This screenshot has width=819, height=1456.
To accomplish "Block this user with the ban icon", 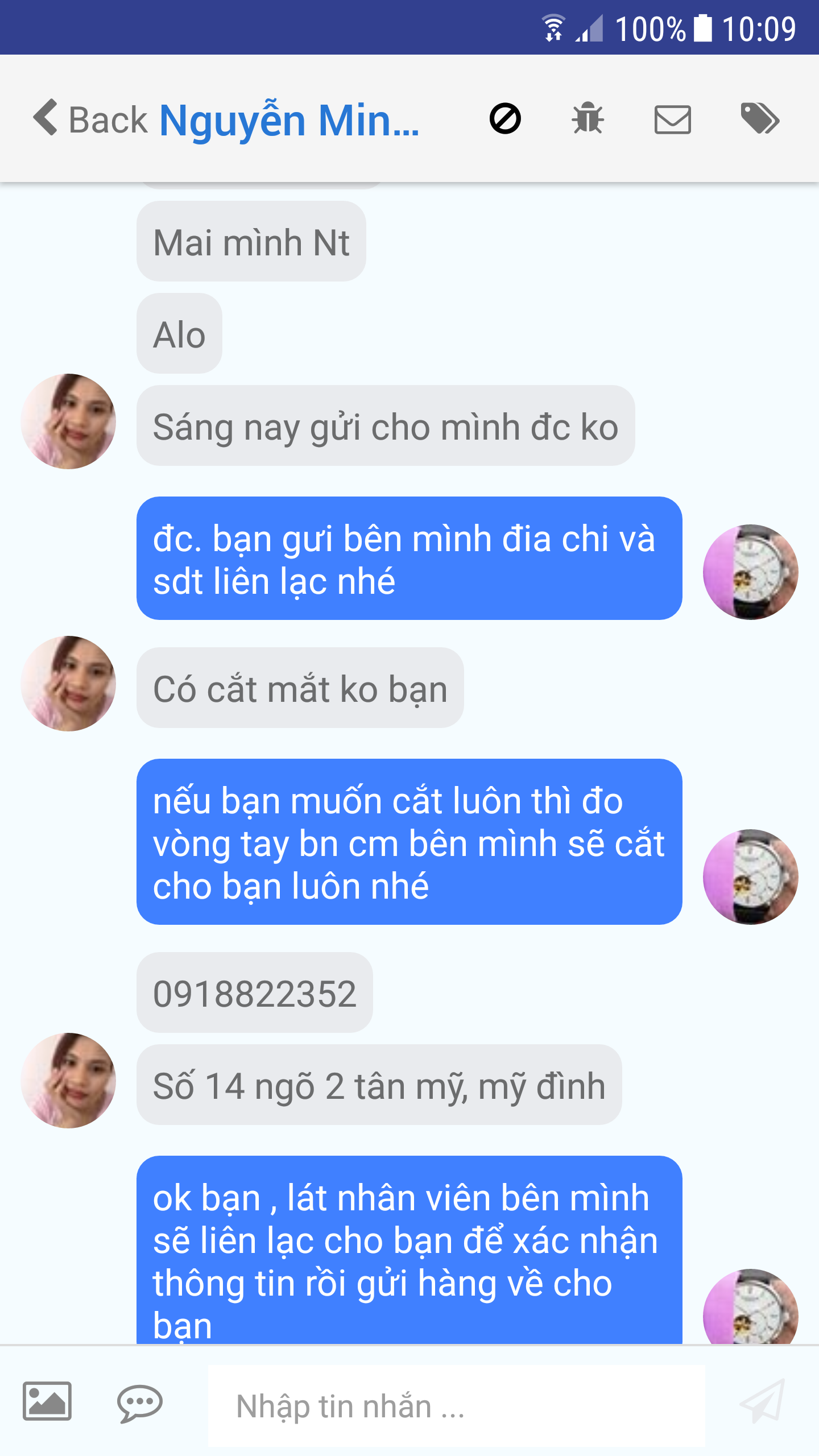I will 505,119.
